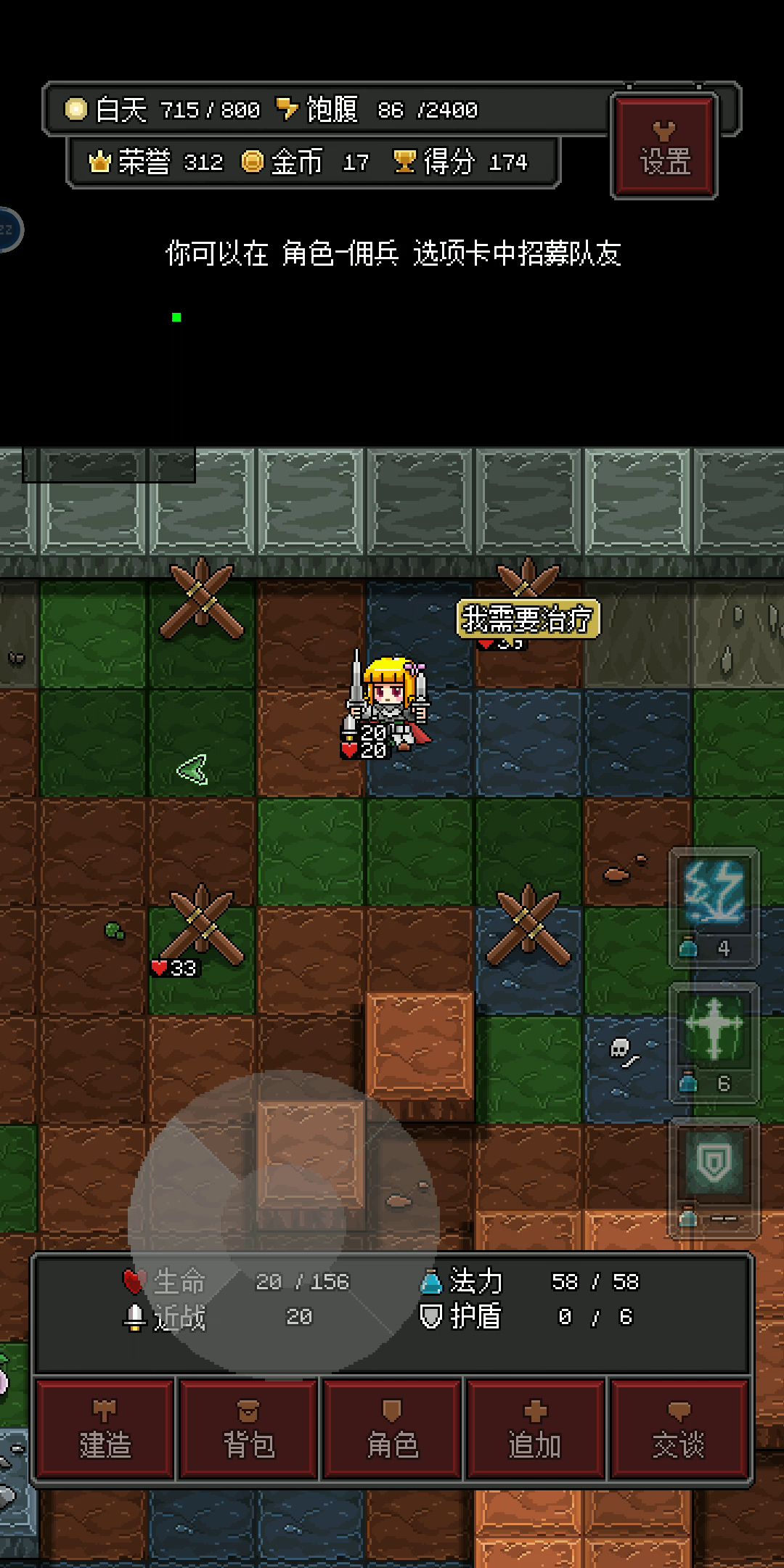Tap the 交谈 talk button

coord(679,1429)
